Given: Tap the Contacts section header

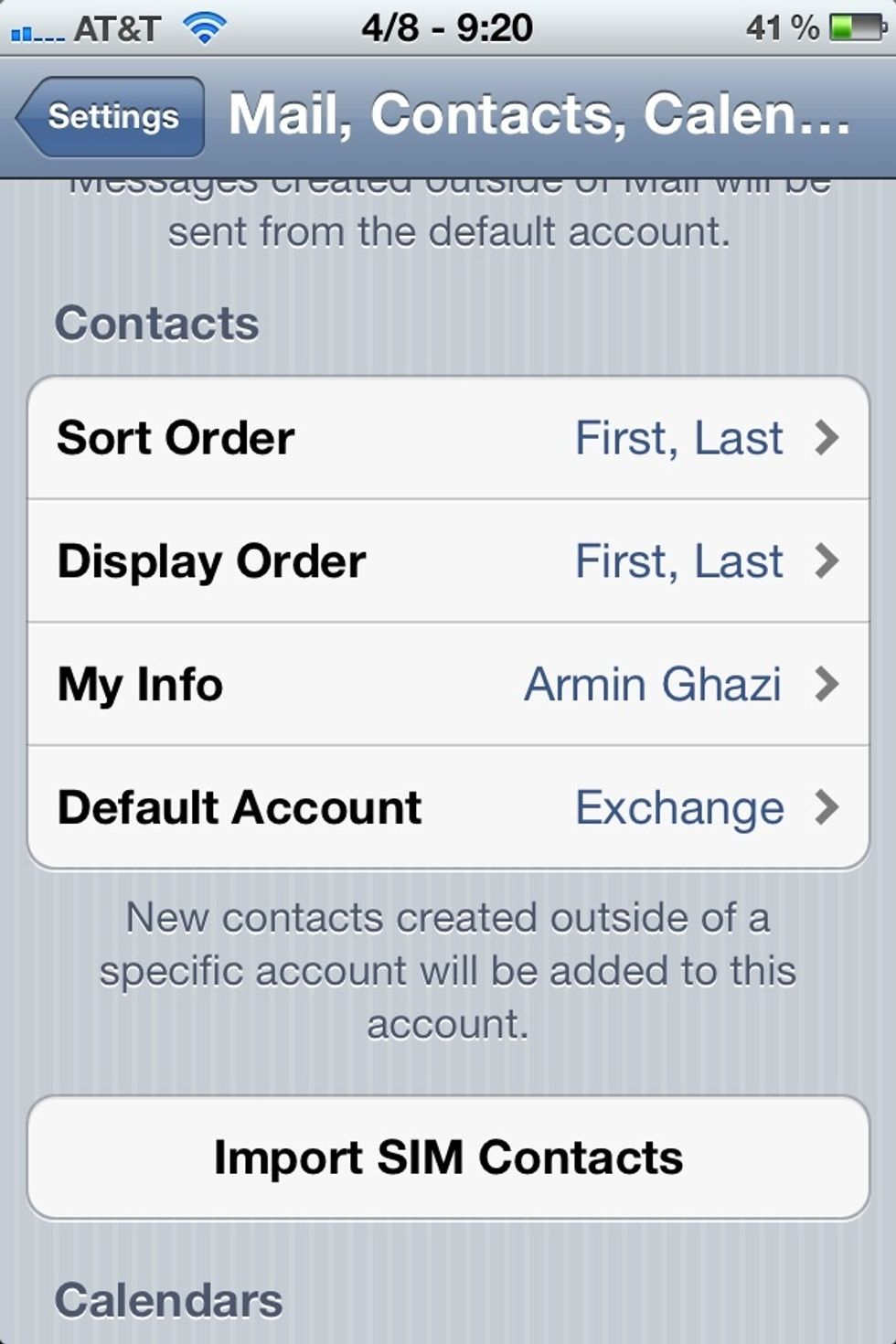Looking at the screenshot, I should pos(156,321).
